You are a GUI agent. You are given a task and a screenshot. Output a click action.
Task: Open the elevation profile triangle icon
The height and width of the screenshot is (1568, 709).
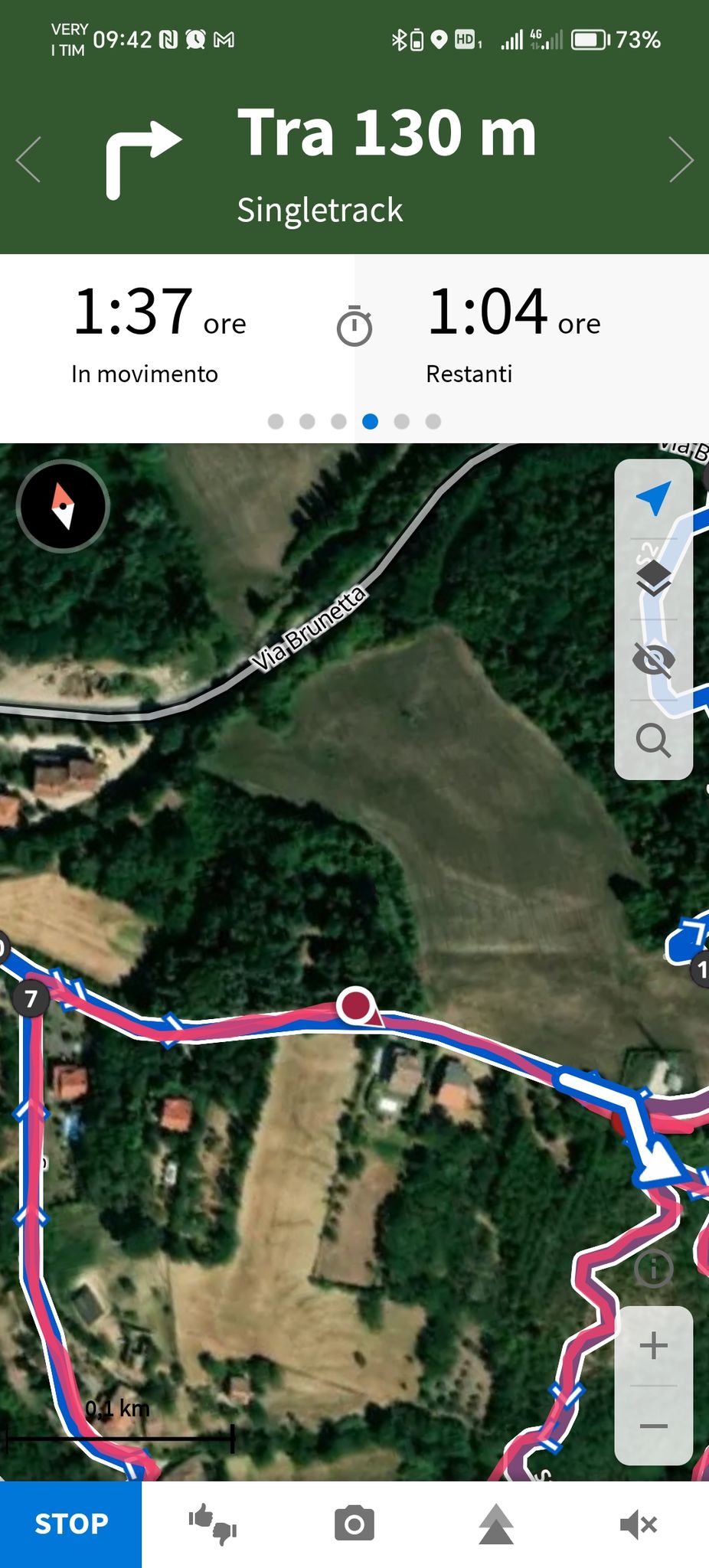click(496, 1524)
